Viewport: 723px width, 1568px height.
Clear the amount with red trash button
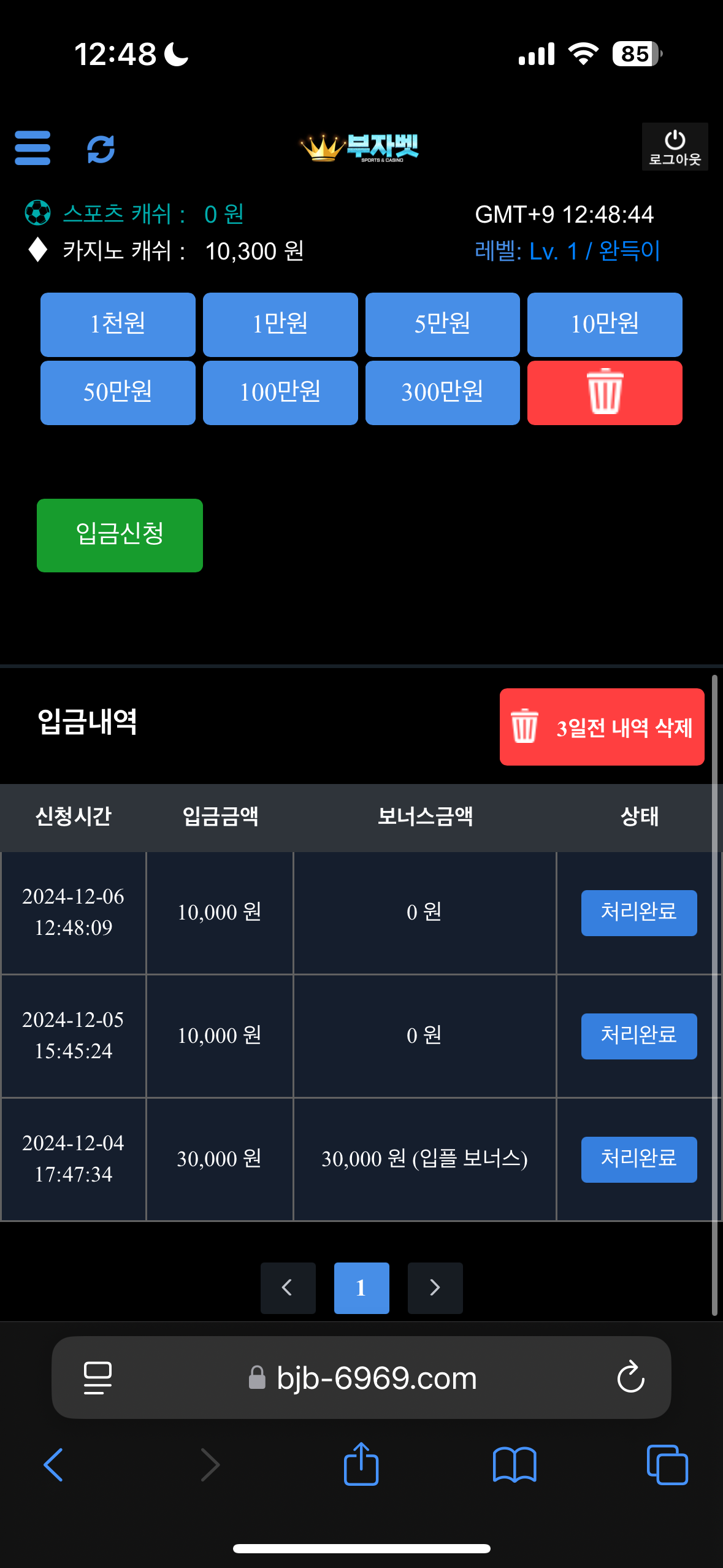coord(605,393)
